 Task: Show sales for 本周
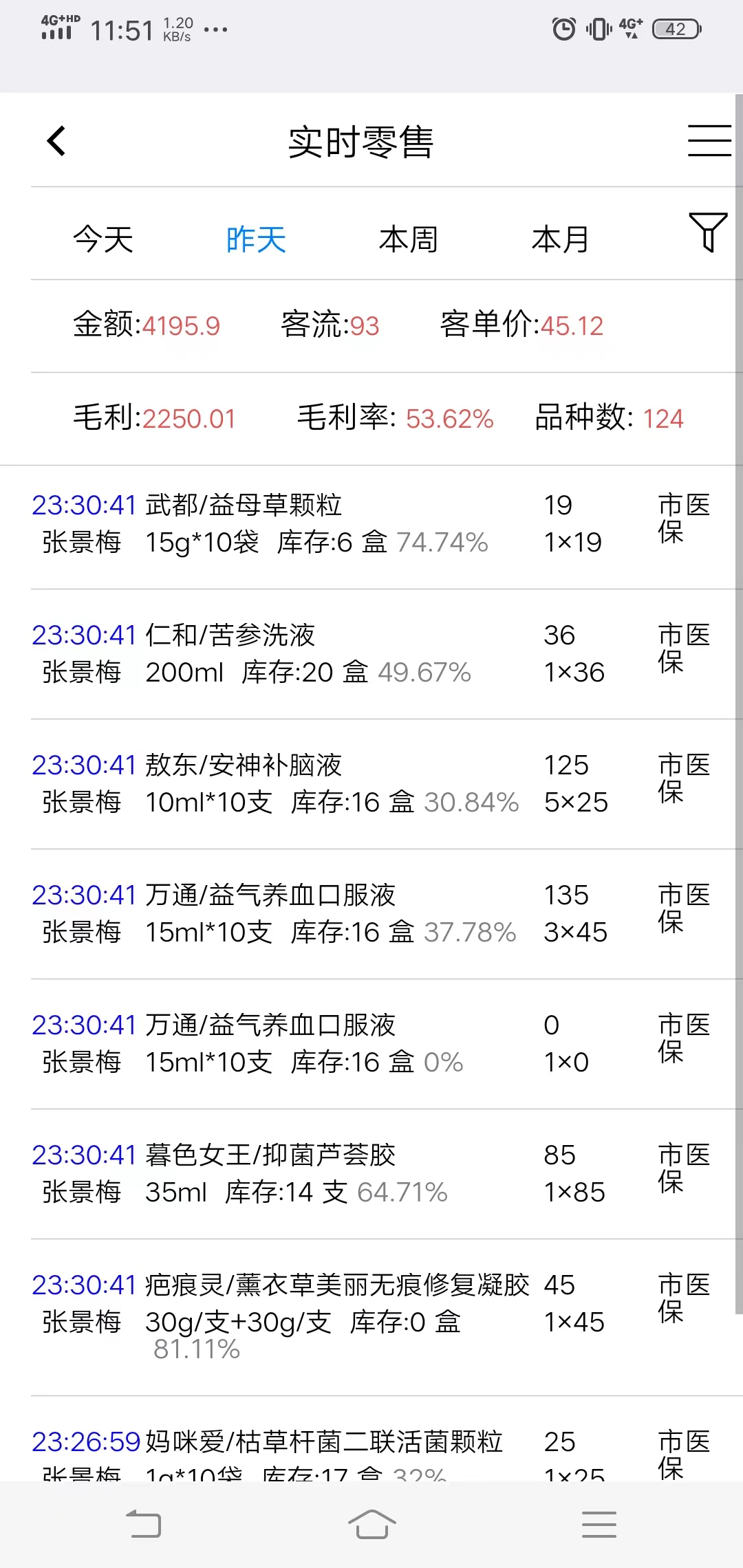[x=409, y=239]
